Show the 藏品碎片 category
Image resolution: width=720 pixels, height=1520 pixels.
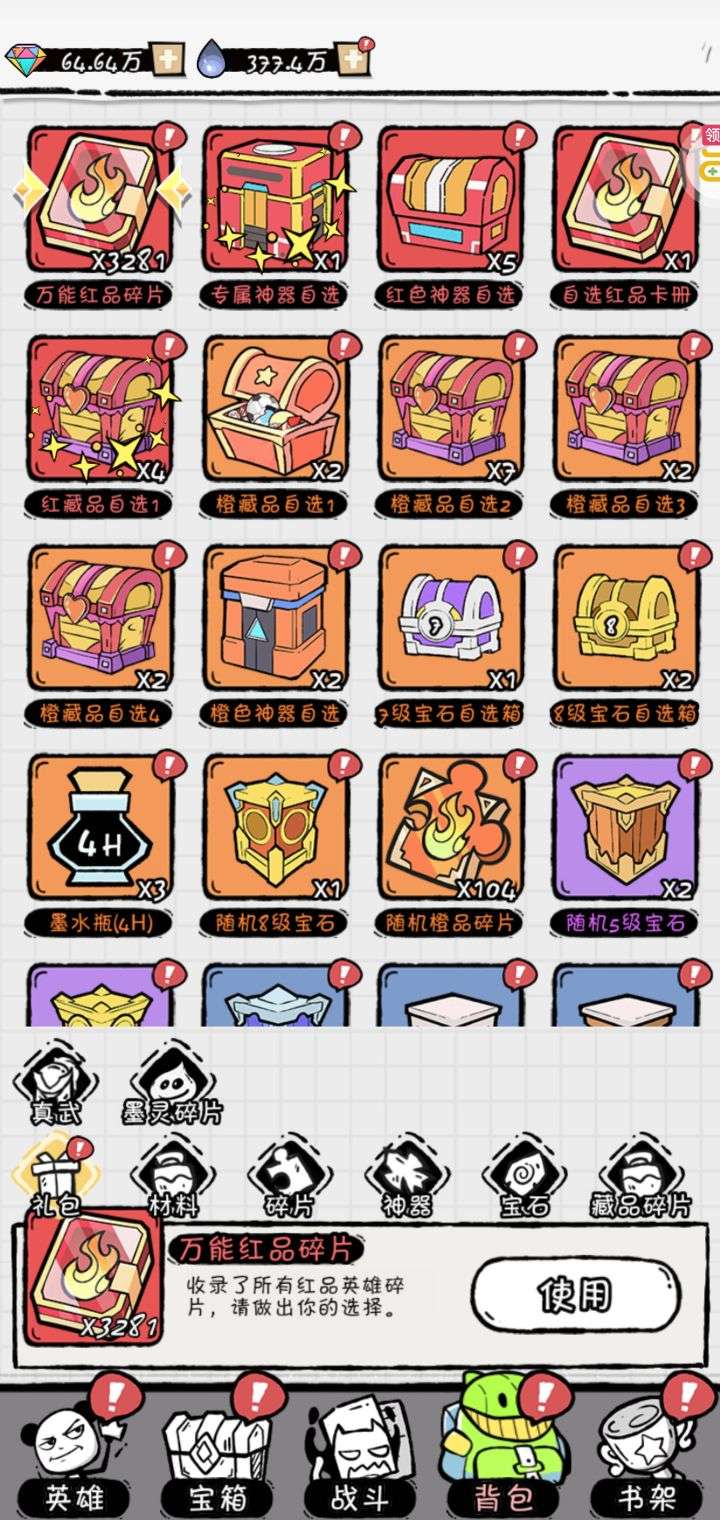[640, 1180]
